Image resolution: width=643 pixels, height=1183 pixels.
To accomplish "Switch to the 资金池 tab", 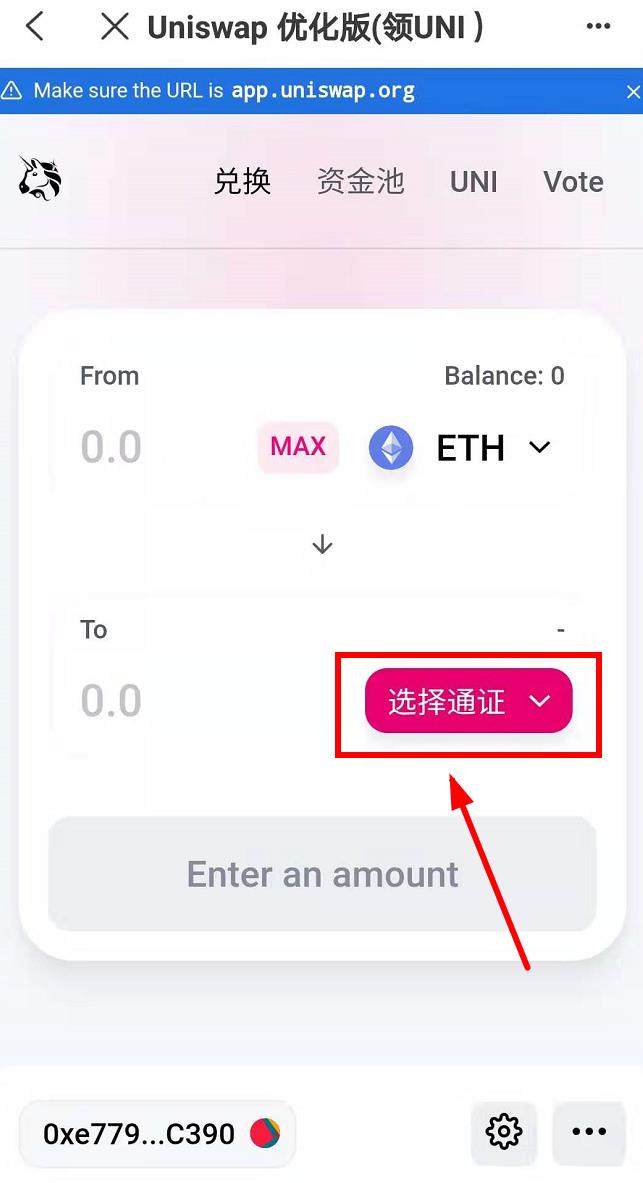I will [x=360, y=181].
